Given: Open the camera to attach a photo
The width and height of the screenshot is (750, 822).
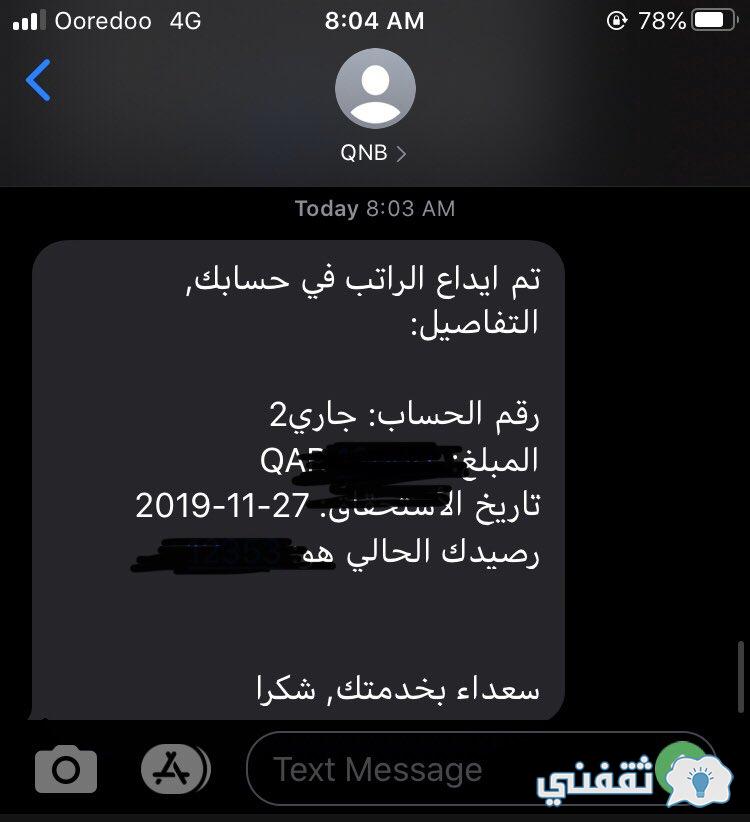Looking at the screenshot, I should (66, 768).
